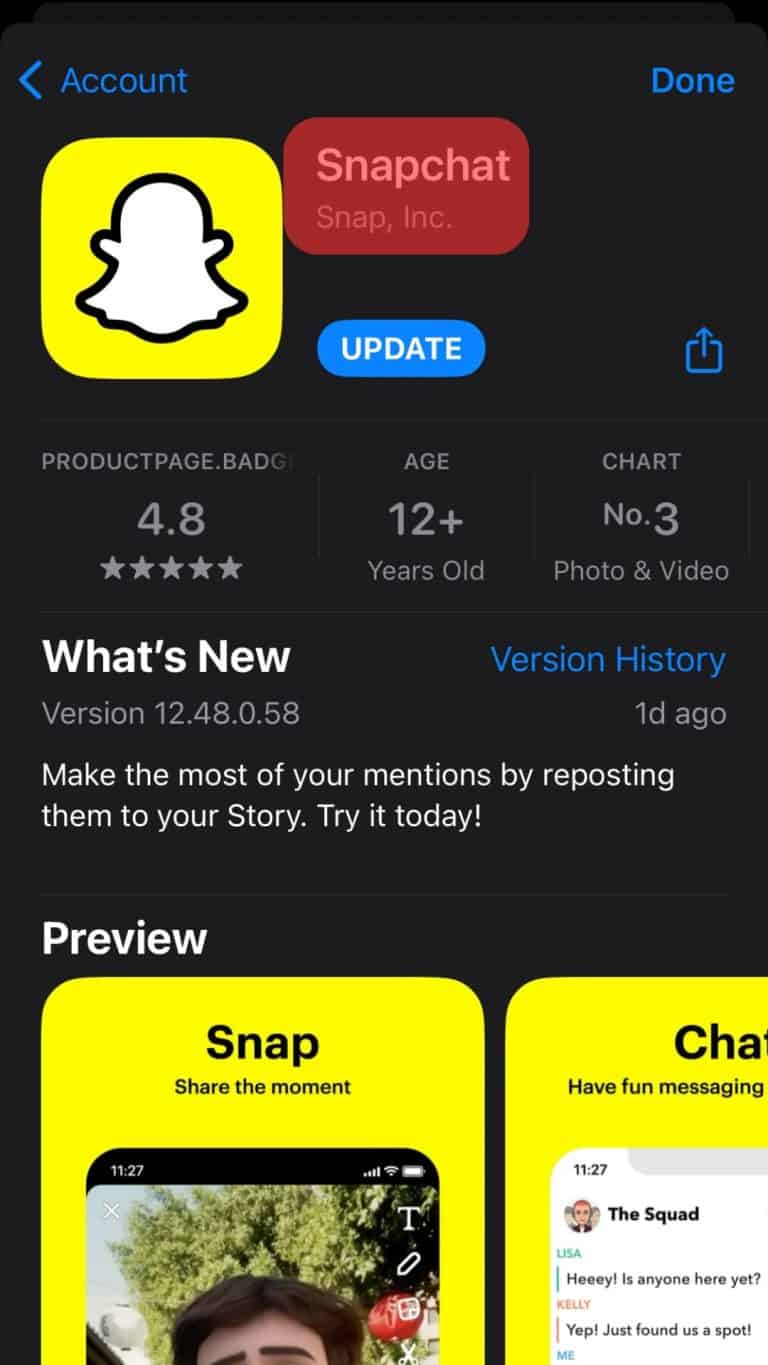Open the 12+ age rating badge
This screenshot has height=1365, width=768.
[426, 518]
